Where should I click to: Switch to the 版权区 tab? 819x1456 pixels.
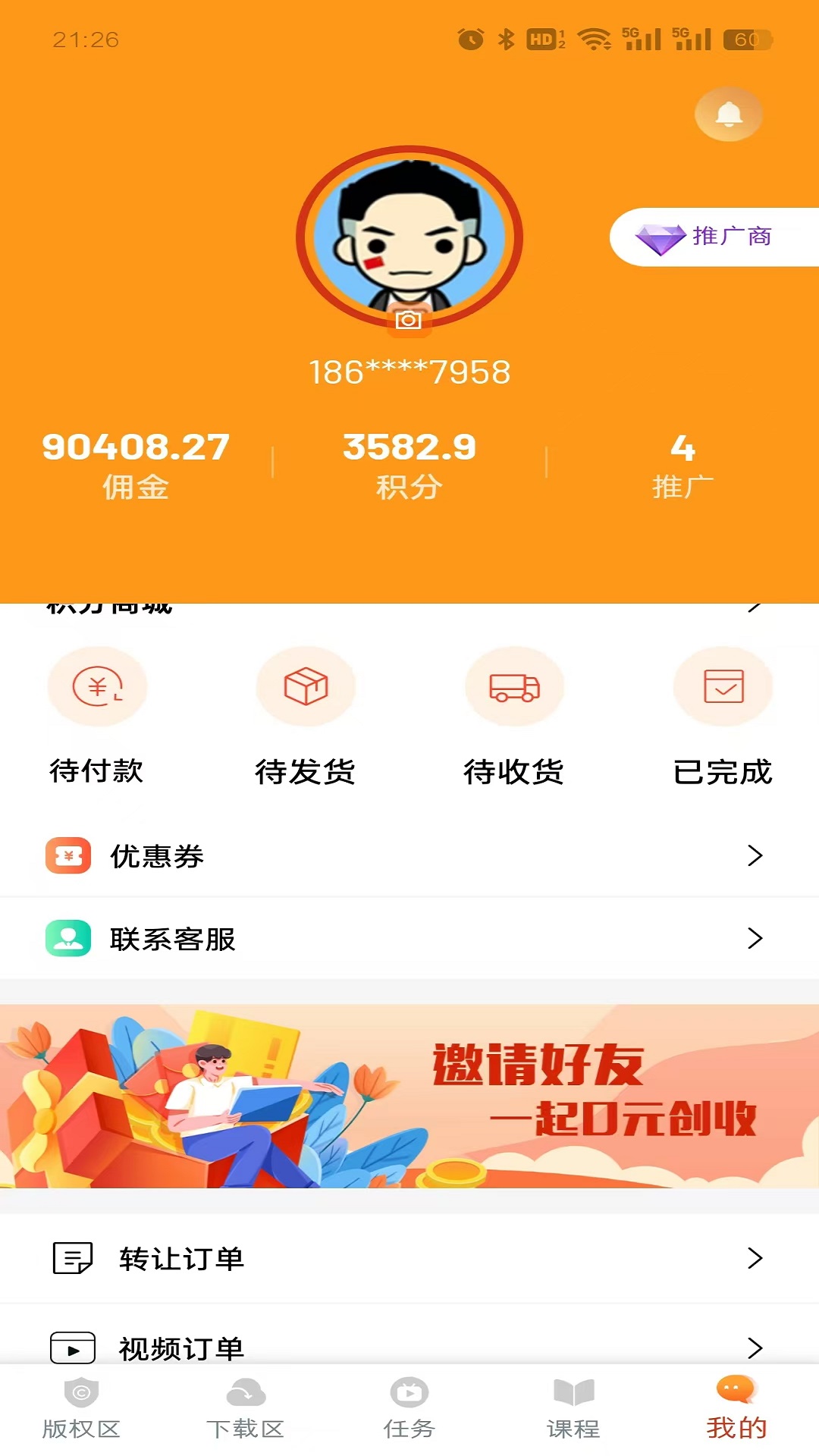82,1409
